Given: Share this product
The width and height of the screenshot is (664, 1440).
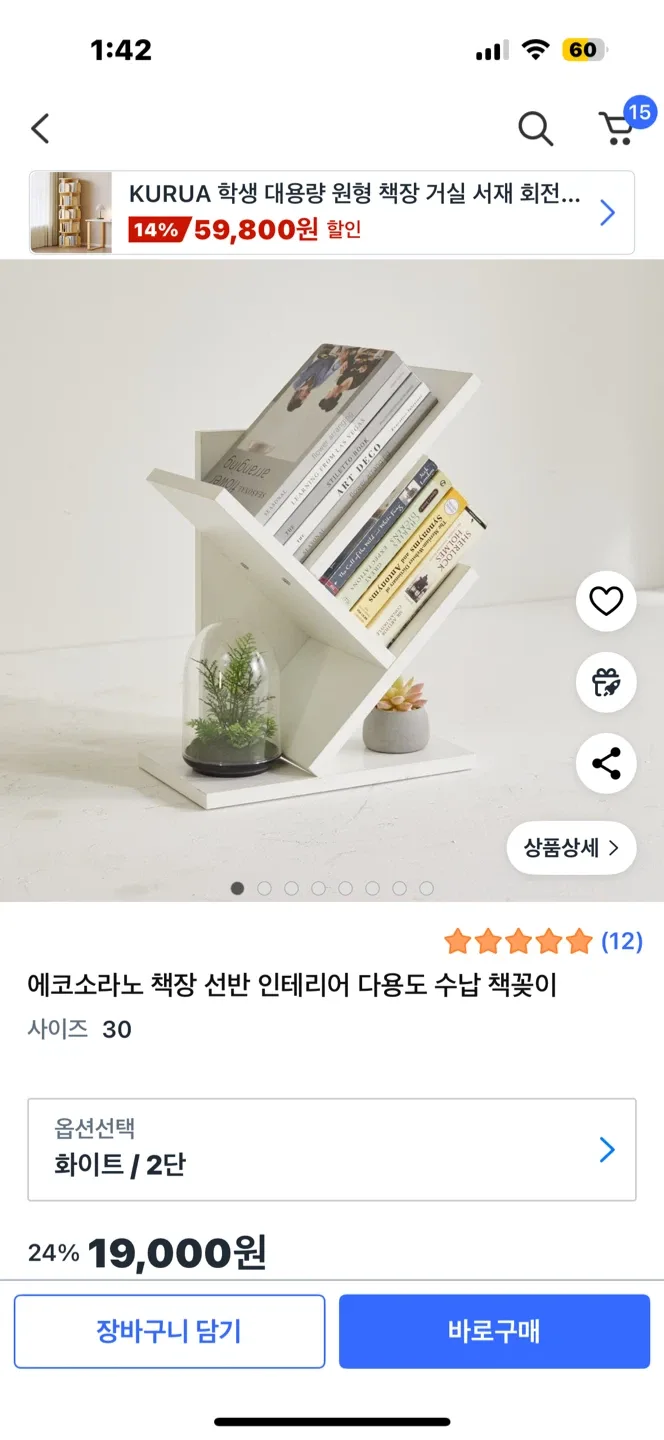Looking at the screenshot, I should (606, 764).
